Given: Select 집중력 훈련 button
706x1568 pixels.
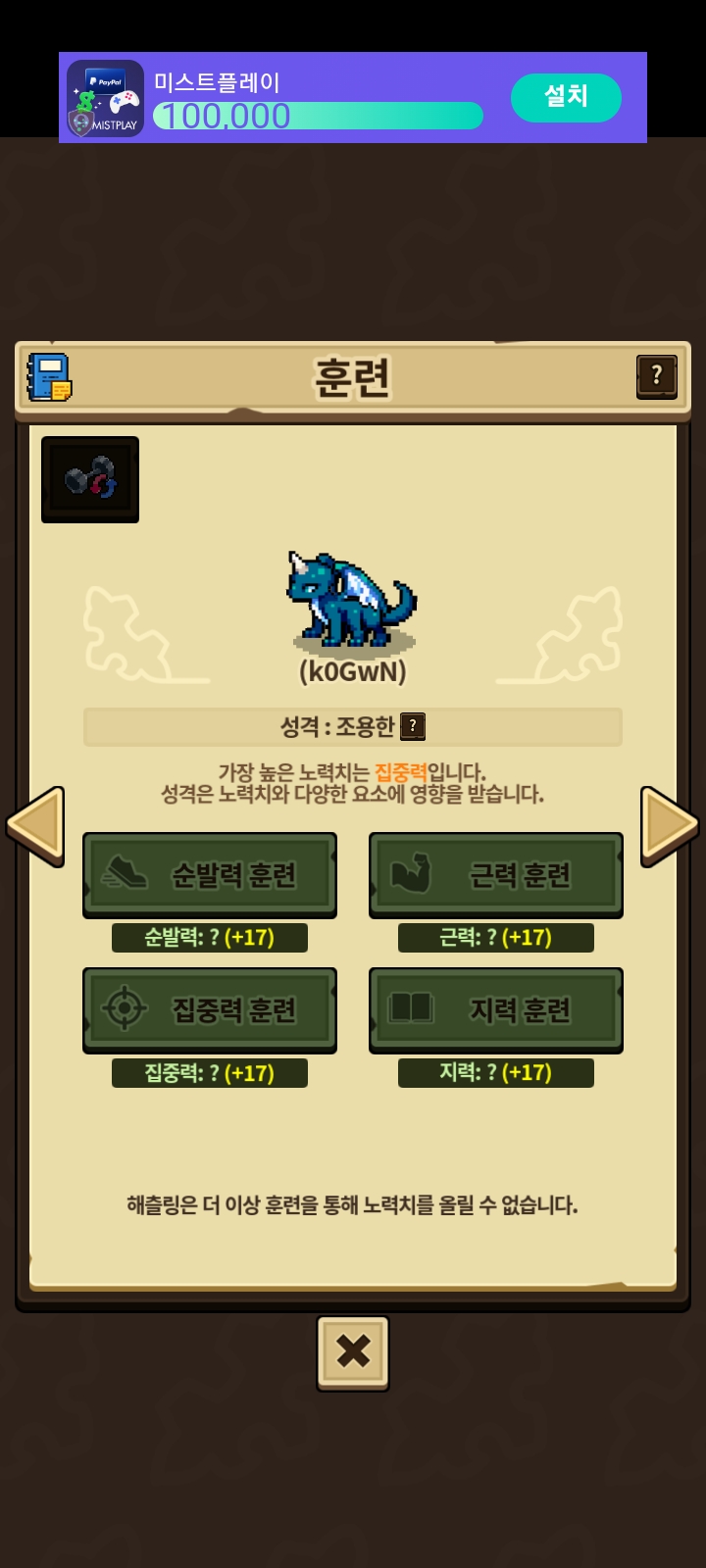Looking at the screenshot, I should (210, 1009).
